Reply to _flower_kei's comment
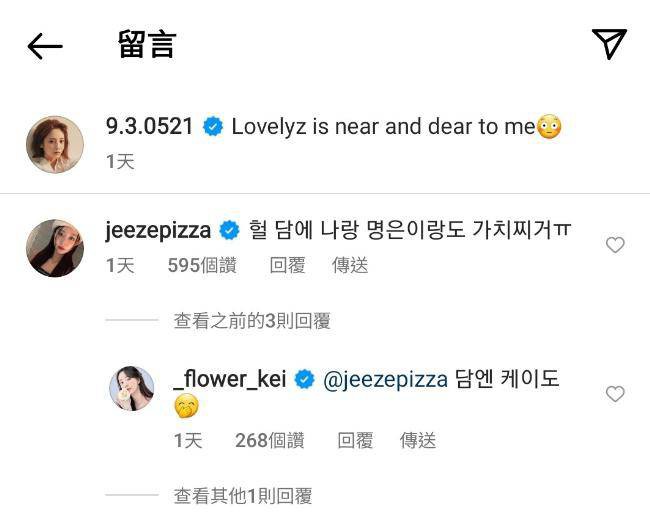Screen dimensions: 650x519 pos(355,440)
